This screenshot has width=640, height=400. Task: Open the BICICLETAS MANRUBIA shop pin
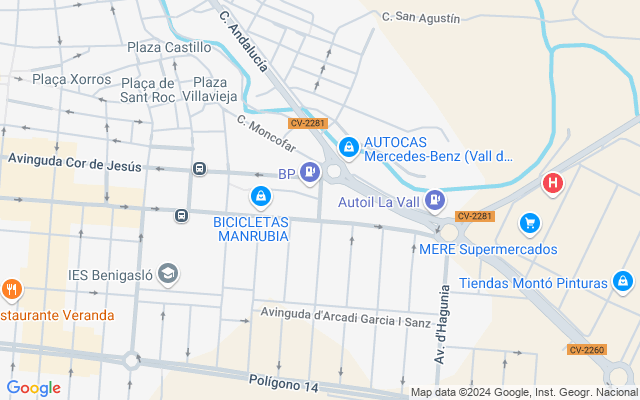(x=260, y=195)
